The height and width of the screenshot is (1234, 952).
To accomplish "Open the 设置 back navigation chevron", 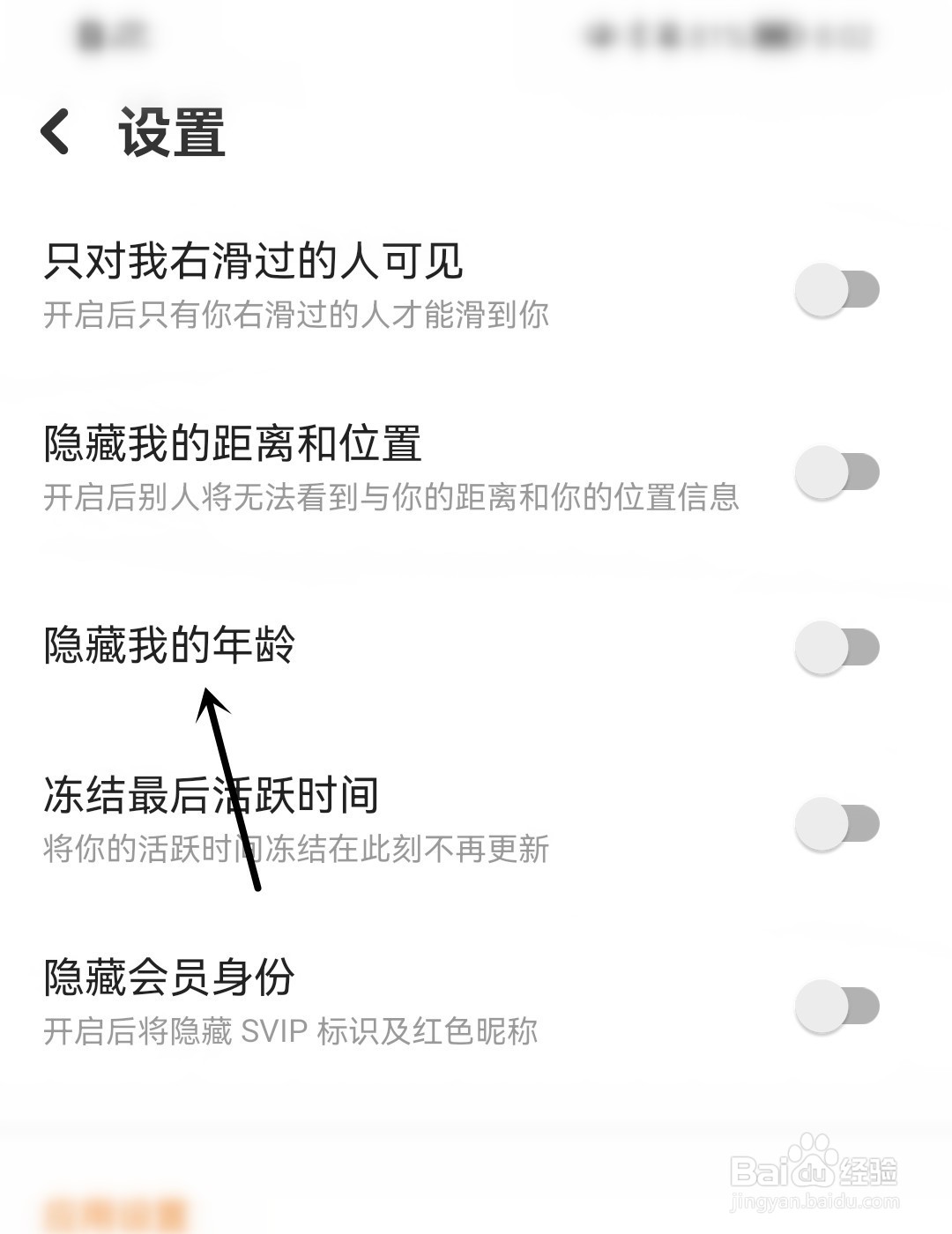I will click(x=55, y=132).
